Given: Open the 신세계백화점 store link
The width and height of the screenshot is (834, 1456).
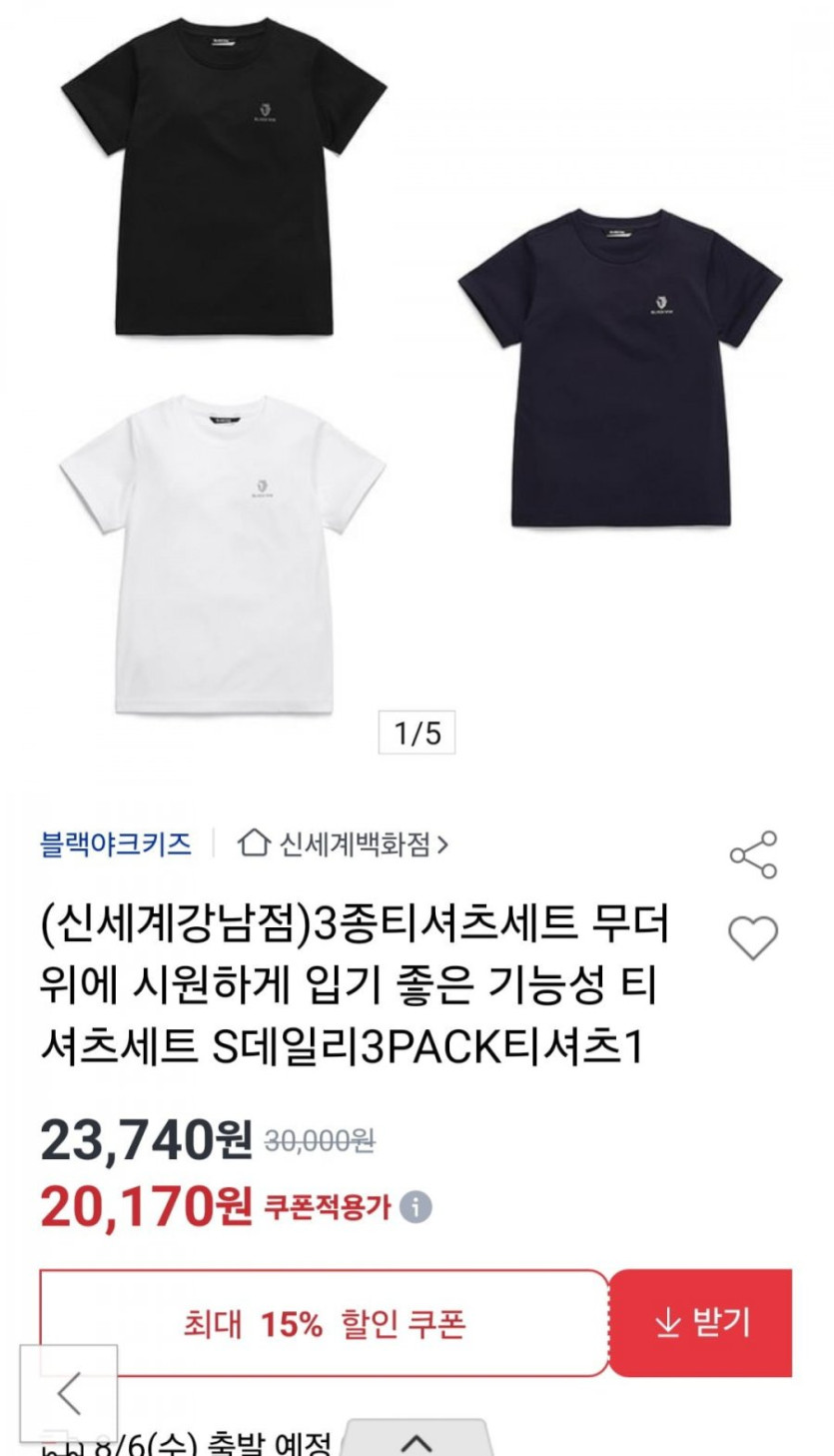Looking at the screenshot, I should (x=344, y=844).
